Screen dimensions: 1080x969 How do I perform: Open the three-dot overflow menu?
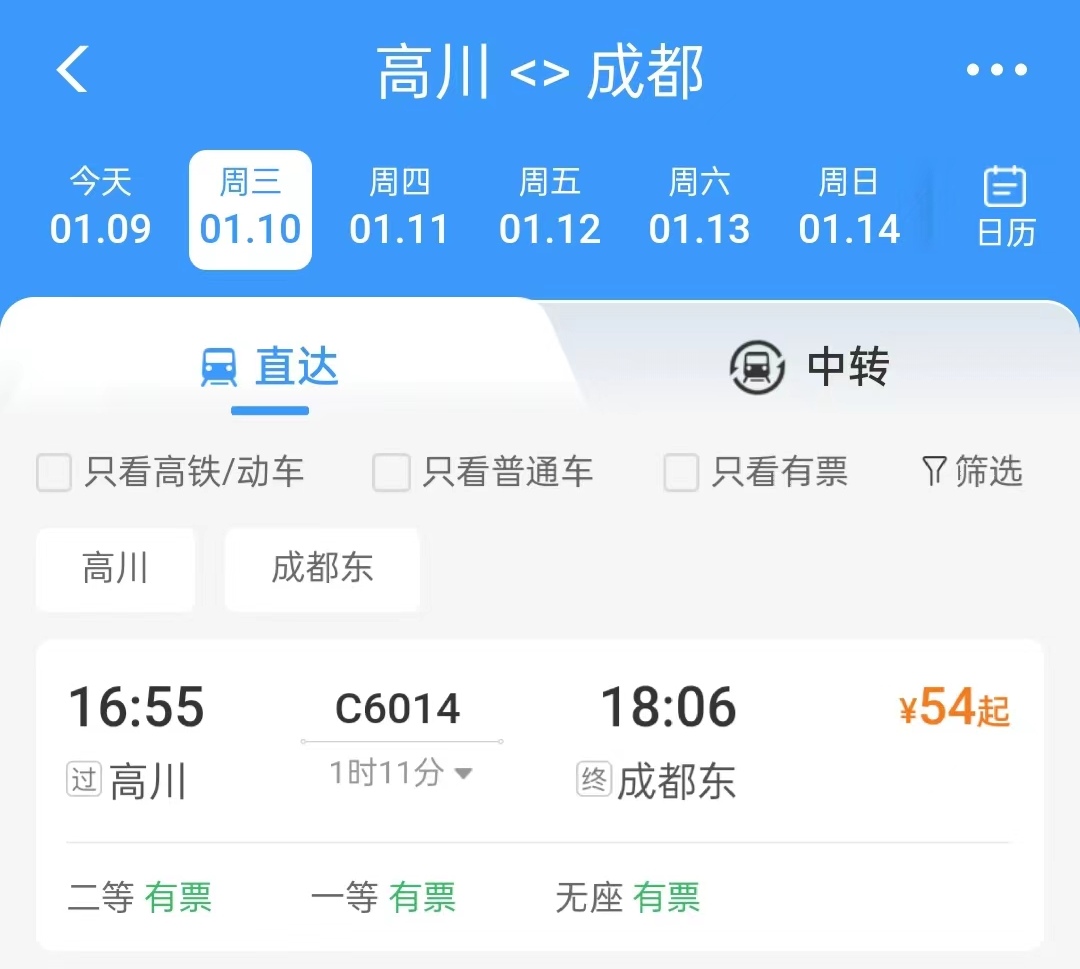996,70
